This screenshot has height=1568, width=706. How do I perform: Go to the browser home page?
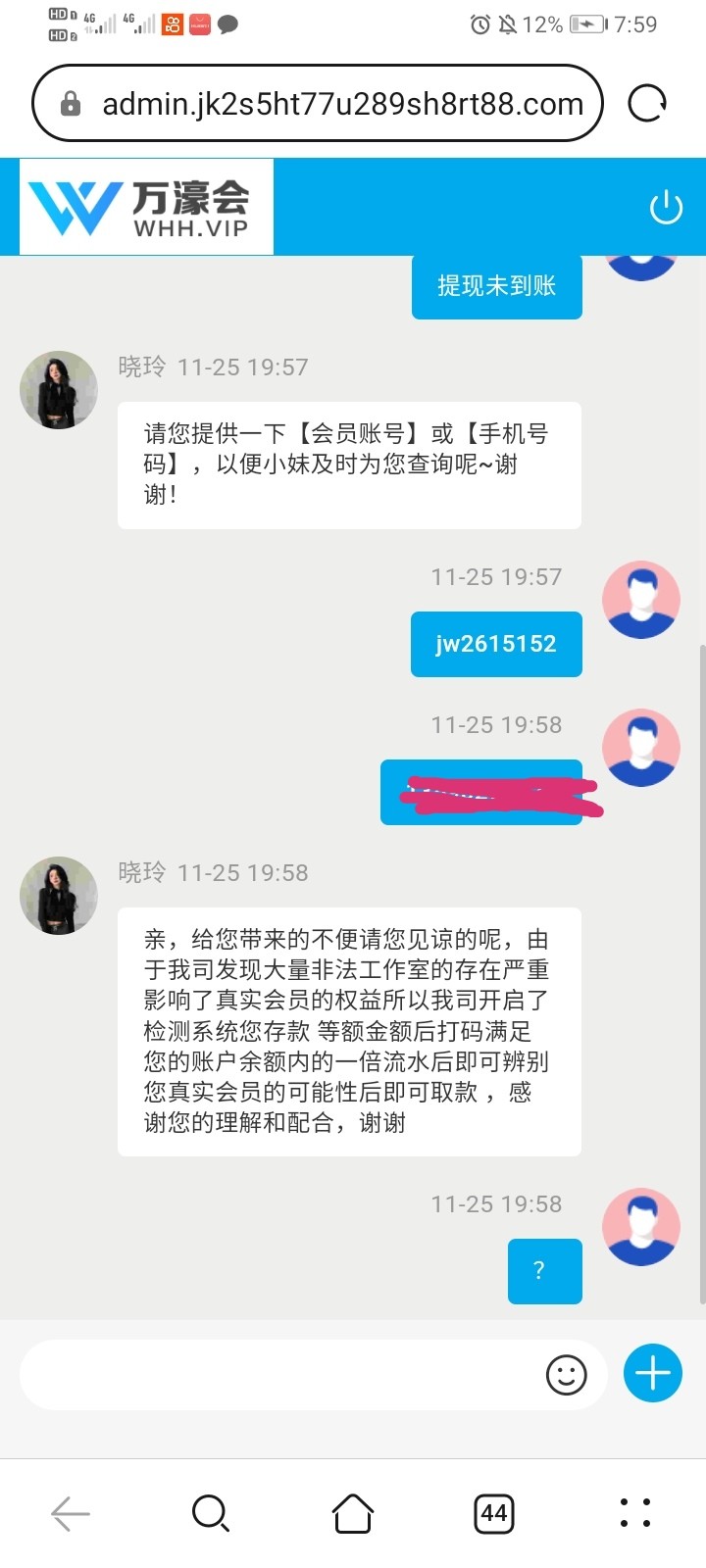[x=353, y=1513]
